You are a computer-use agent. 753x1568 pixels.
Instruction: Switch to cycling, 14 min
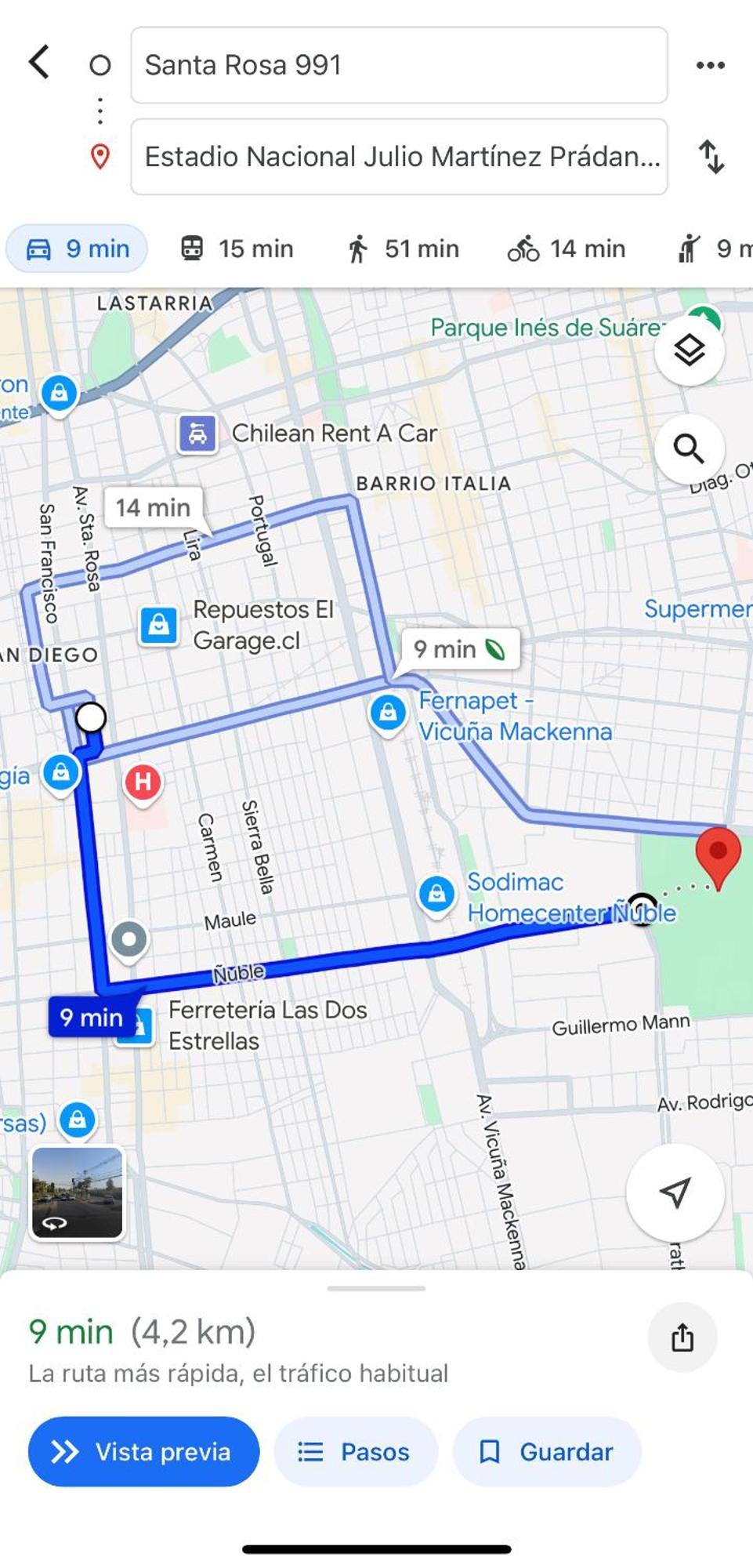coord(567,249)
